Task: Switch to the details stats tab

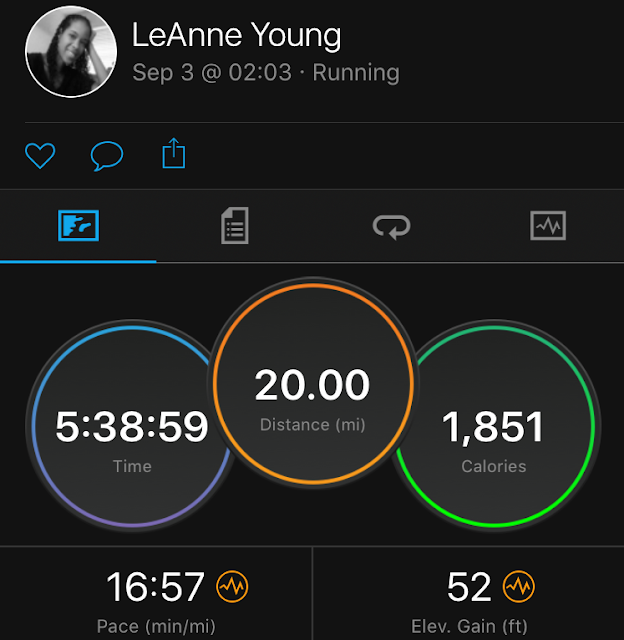Action: pyautogui.click(x=235, y=225)
